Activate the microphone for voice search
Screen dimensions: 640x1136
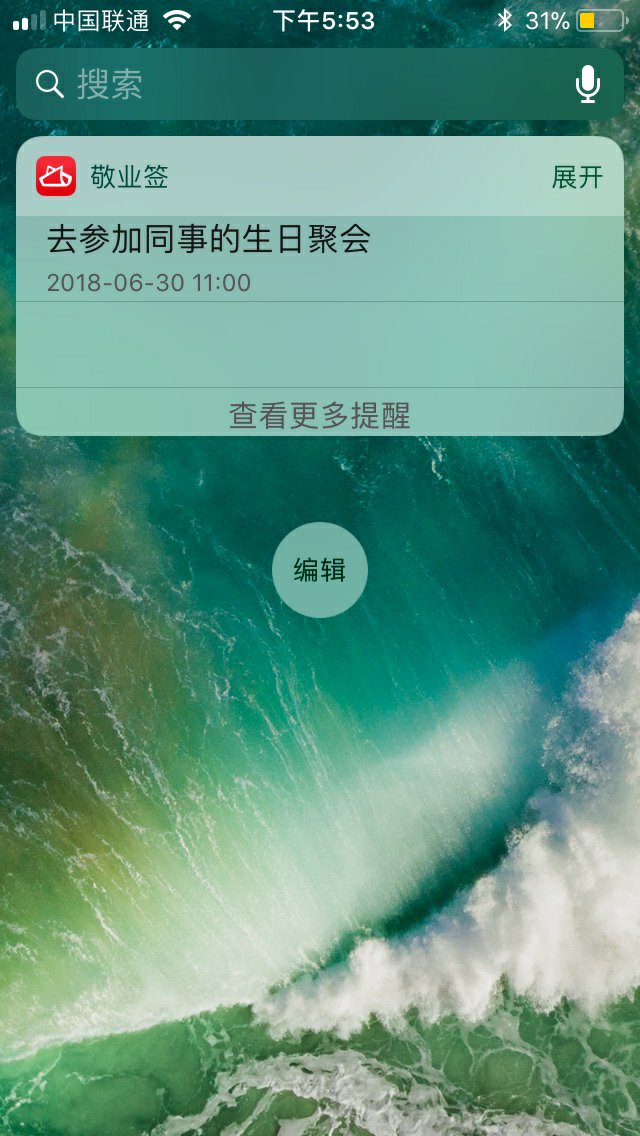(588, 85)
